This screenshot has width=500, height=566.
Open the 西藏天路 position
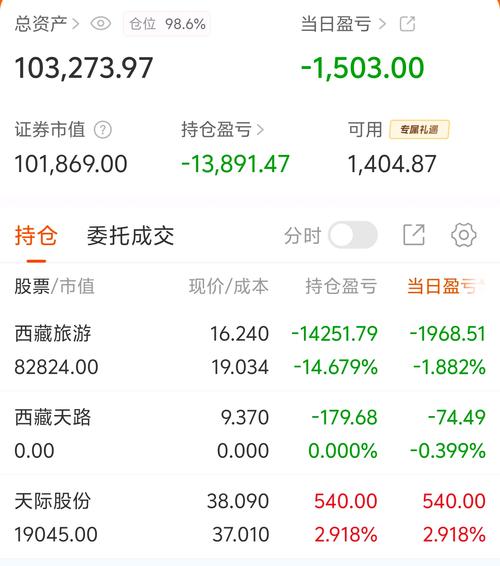click(250, 434)
